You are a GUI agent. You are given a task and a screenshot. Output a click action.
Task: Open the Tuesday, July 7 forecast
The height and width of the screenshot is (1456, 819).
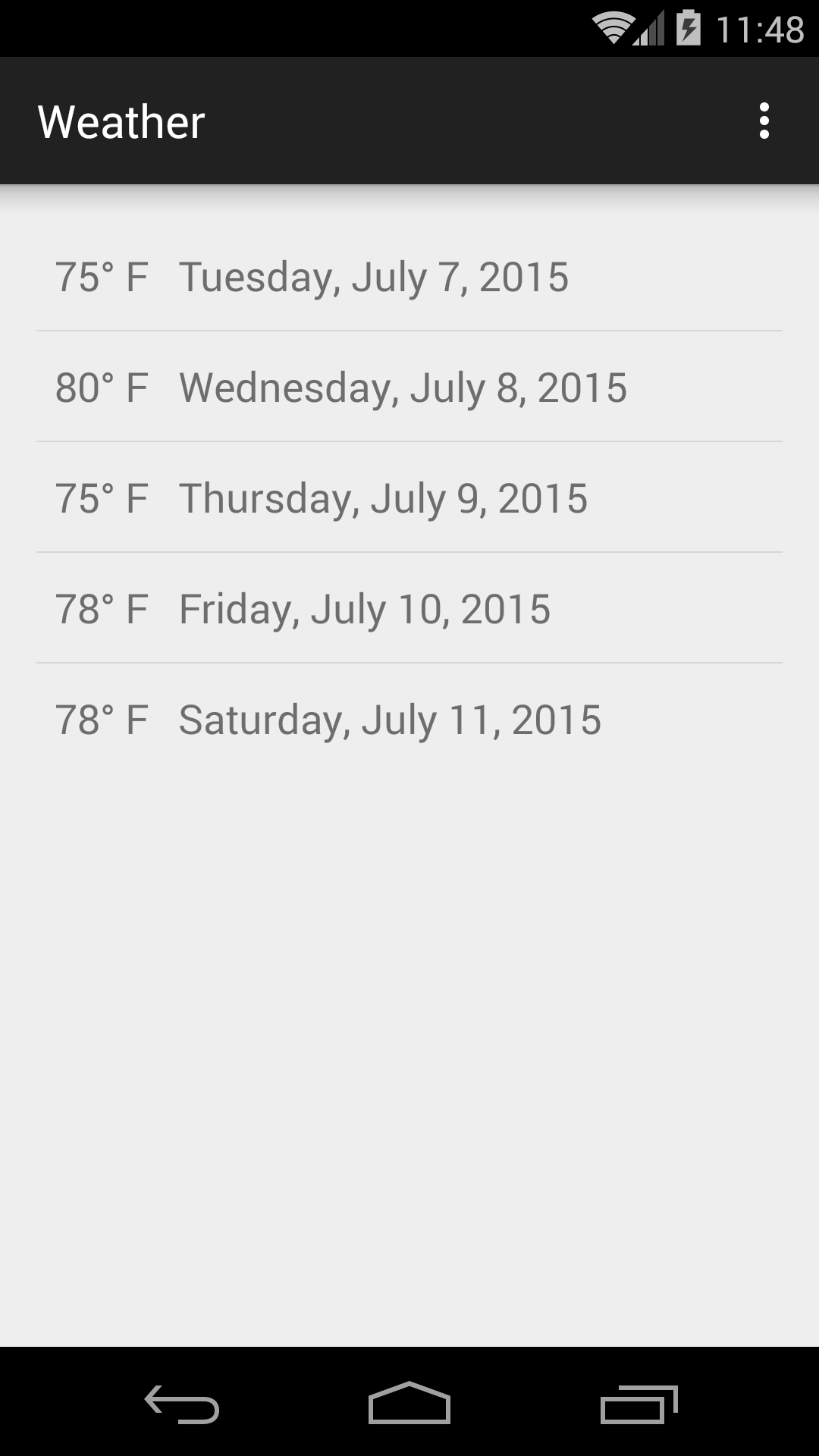409,276
